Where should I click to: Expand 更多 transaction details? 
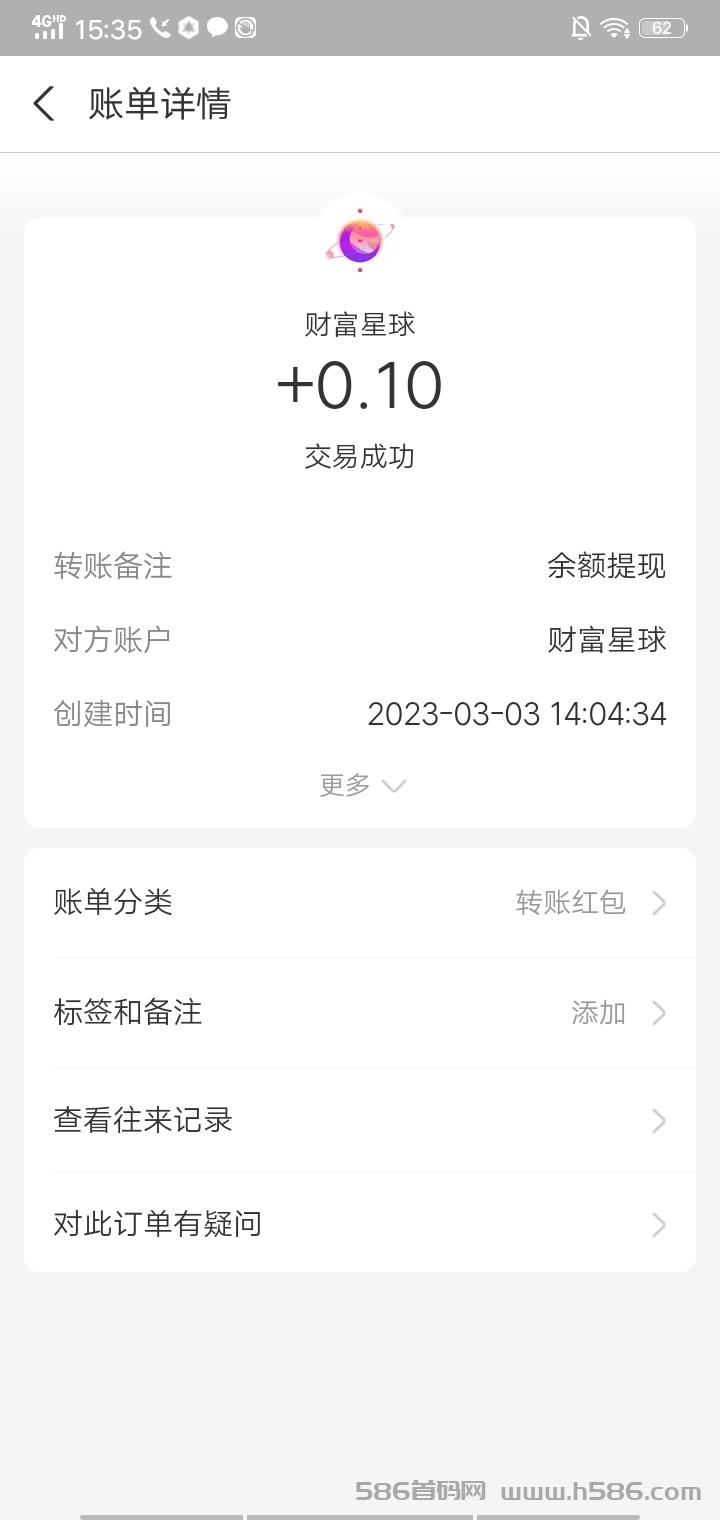point(361,786)
